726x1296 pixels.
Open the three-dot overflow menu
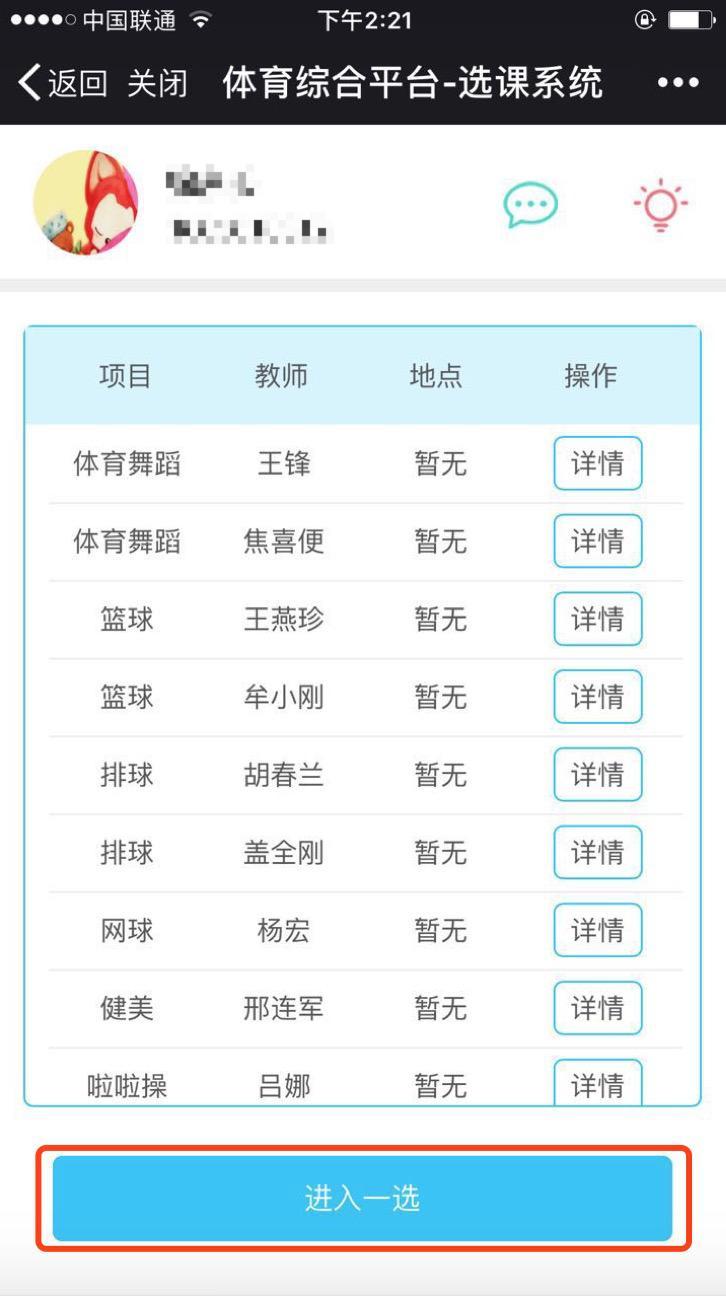[678, 83]
